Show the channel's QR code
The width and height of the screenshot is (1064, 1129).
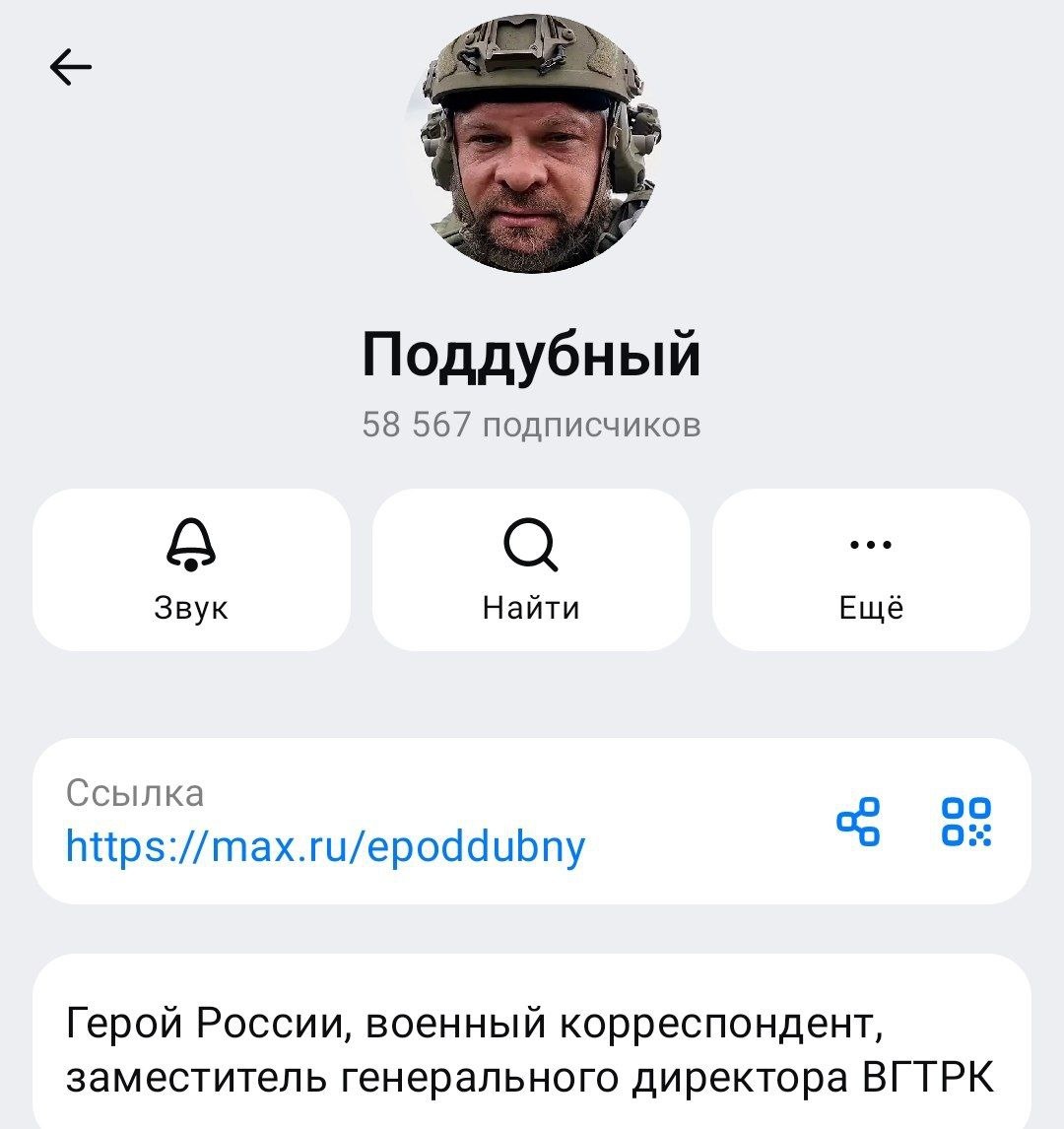[x=966, y=822]
